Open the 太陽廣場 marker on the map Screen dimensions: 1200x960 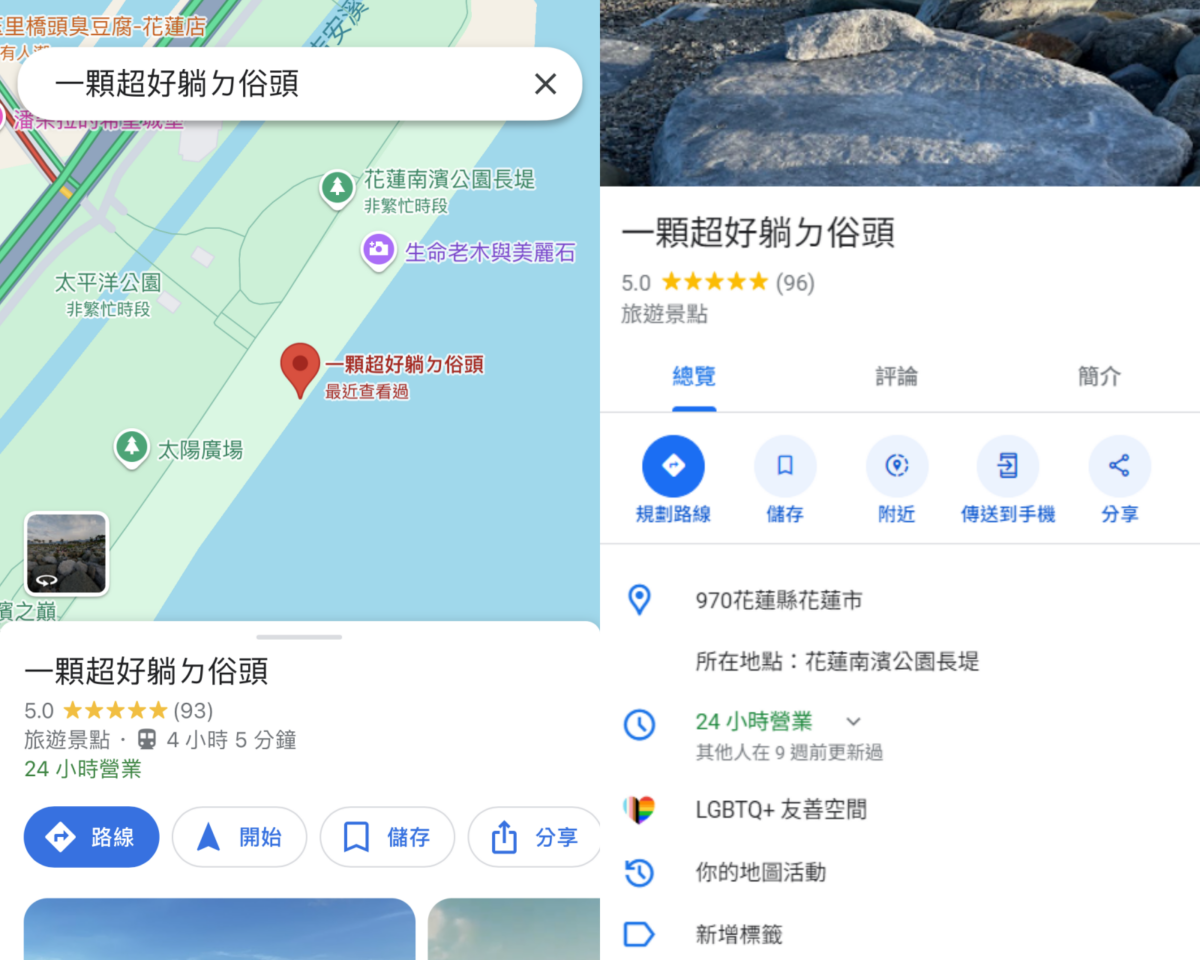pos(131,448)
